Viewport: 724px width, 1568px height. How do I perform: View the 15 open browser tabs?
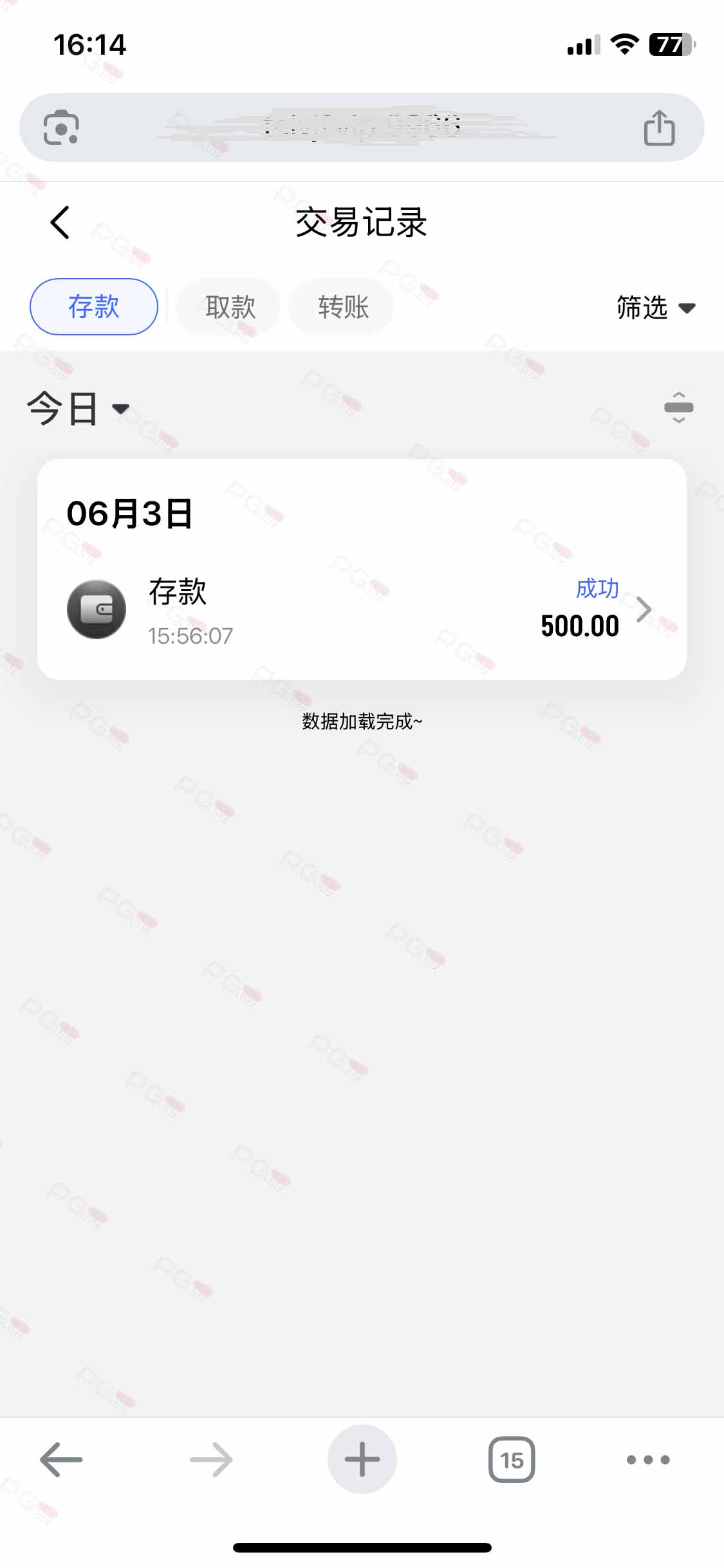pyautogui.click(x=512, y=1459)
